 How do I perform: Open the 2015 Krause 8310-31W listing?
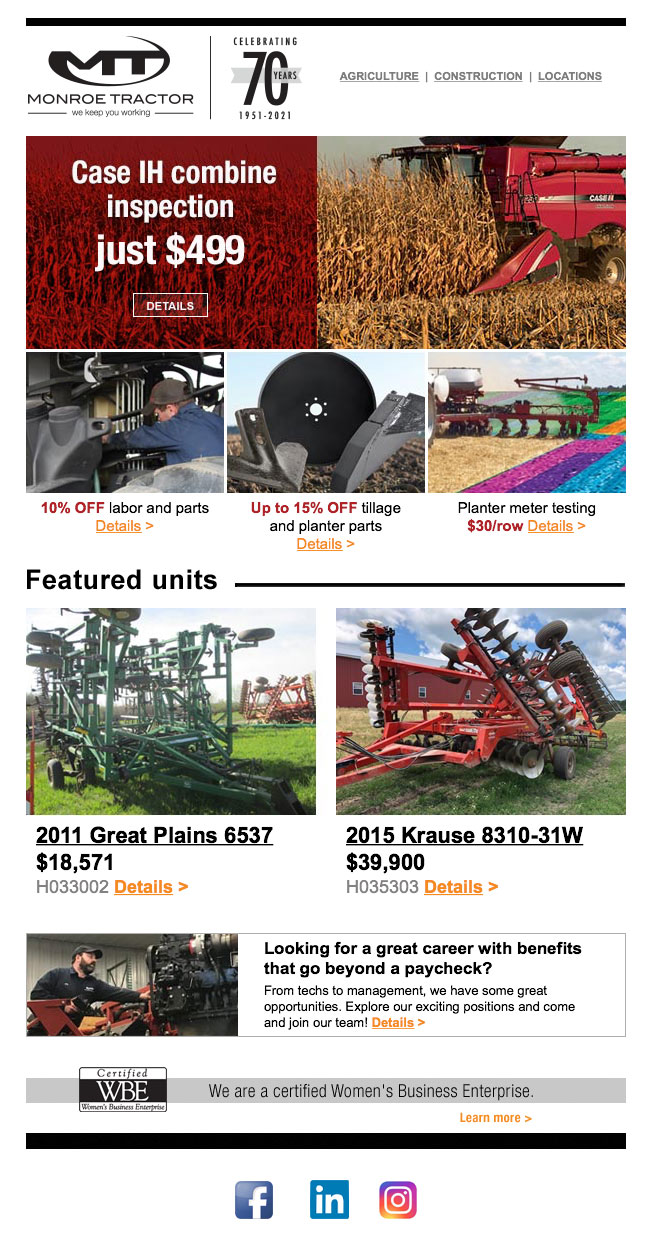pyautogui.click(x=464, y=835)
